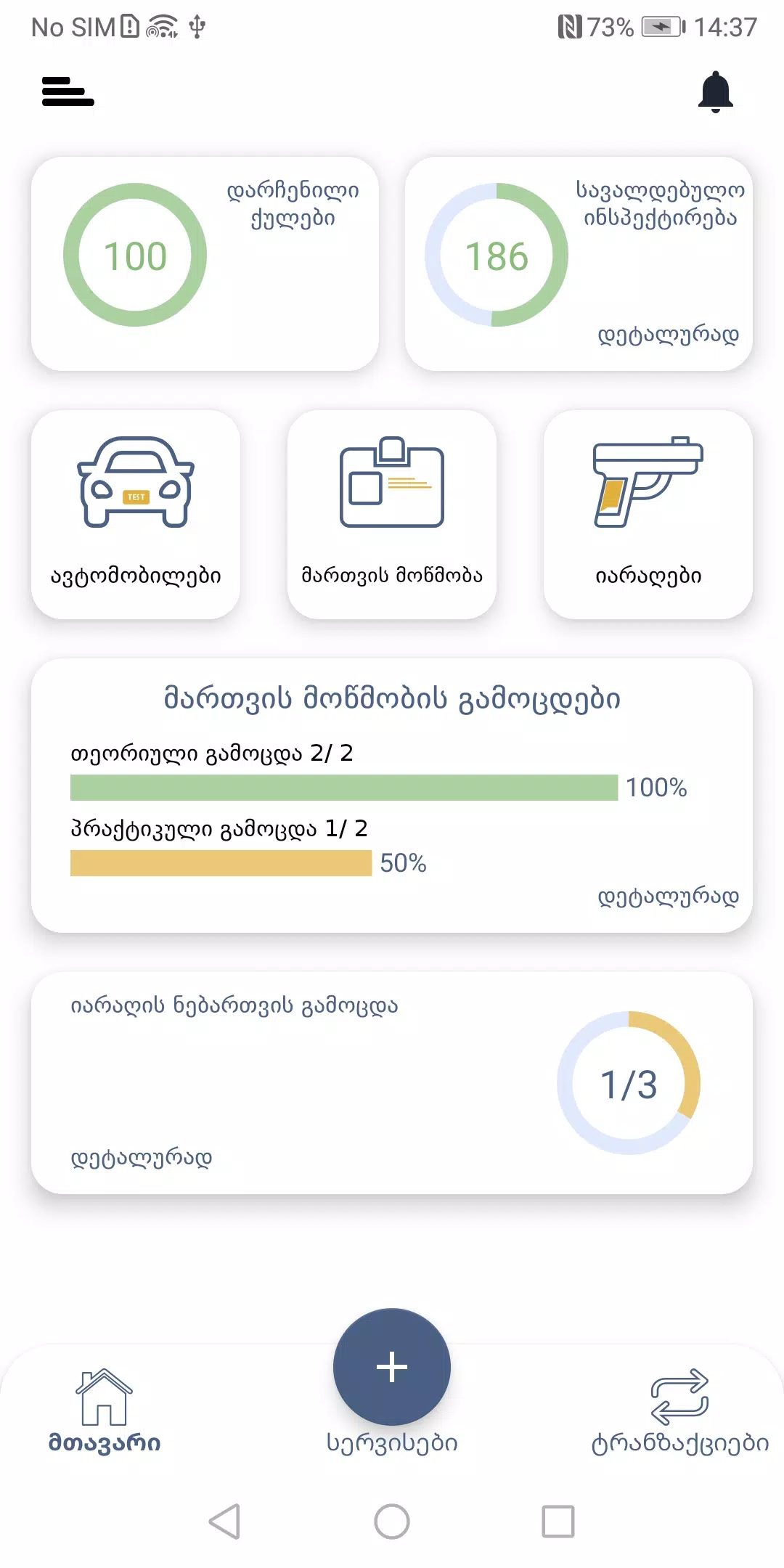
Task: Go back using system back button
Action: coord(225,1522)
